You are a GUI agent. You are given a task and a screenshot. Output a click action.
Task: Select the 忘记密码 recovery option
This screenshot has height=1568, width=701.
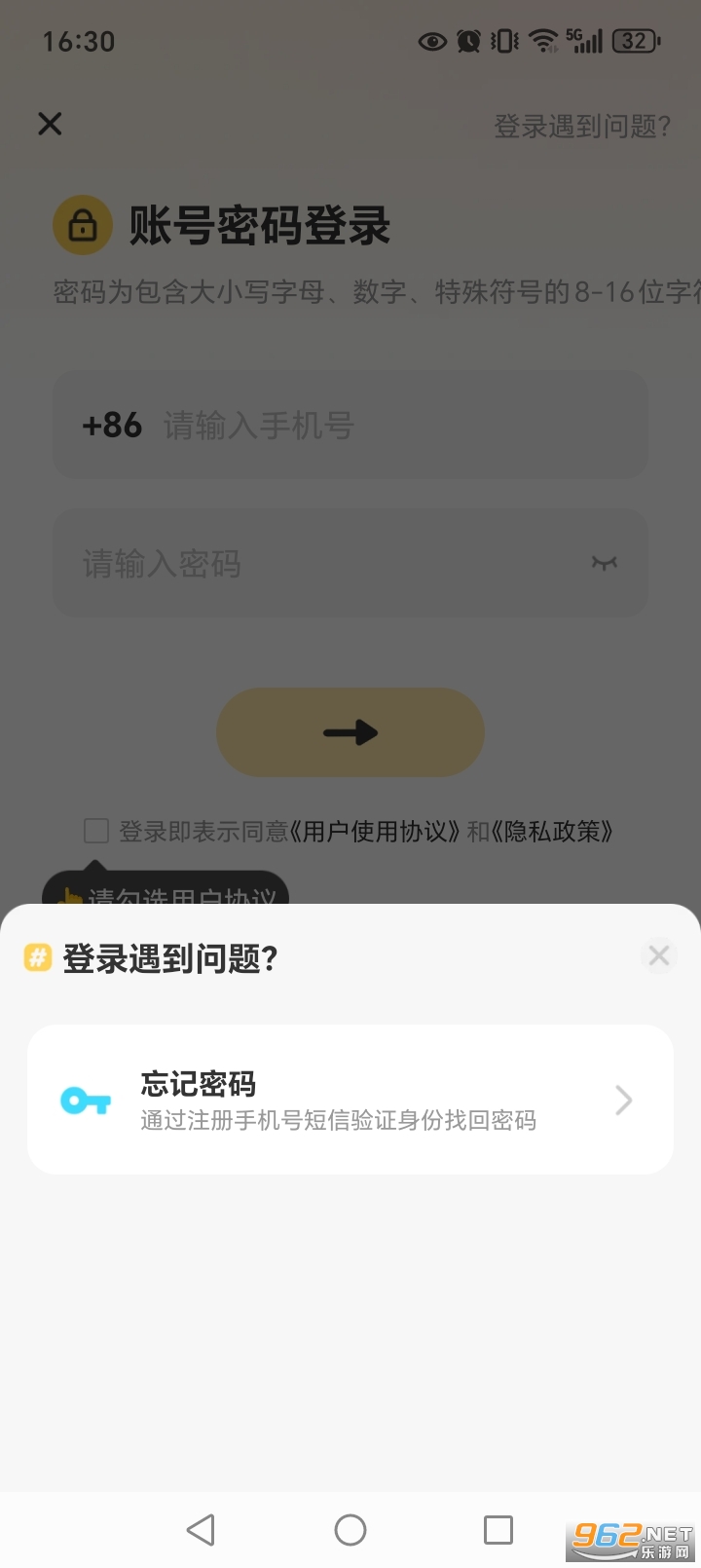pyautogui.click(x=350, y=1100)
